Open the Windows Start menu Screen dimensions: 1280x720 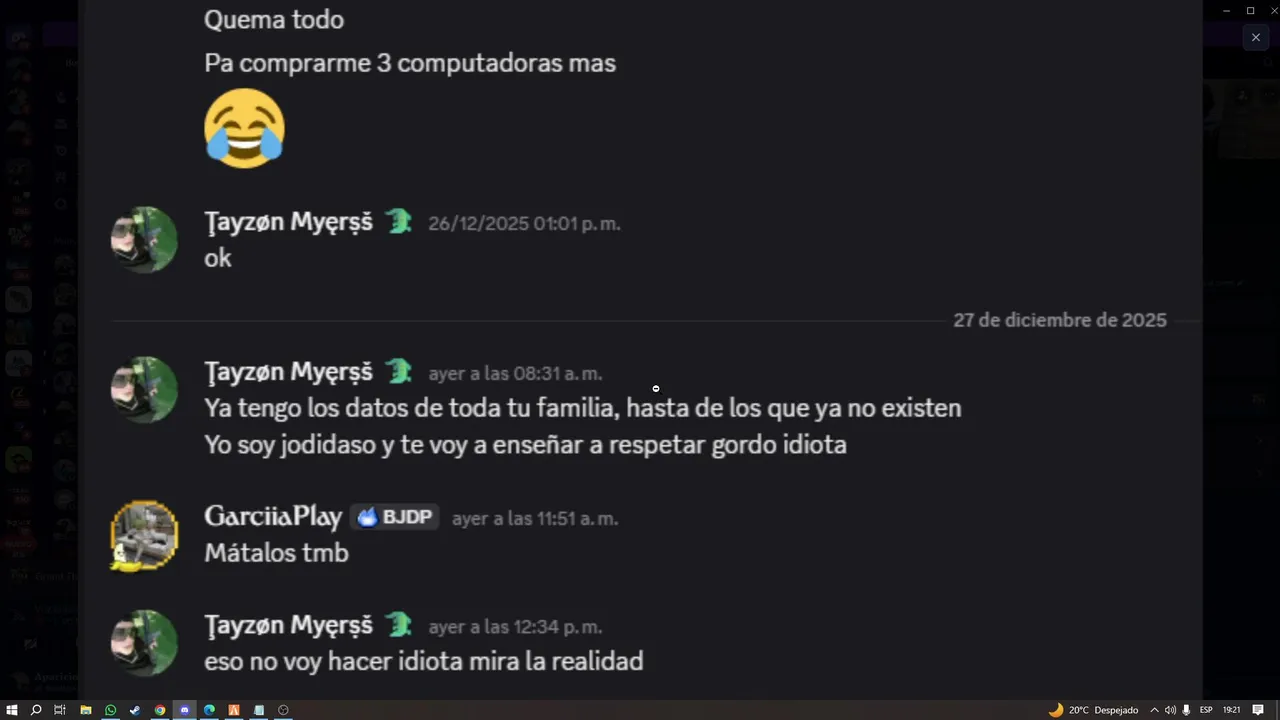(x=12, y=710)
